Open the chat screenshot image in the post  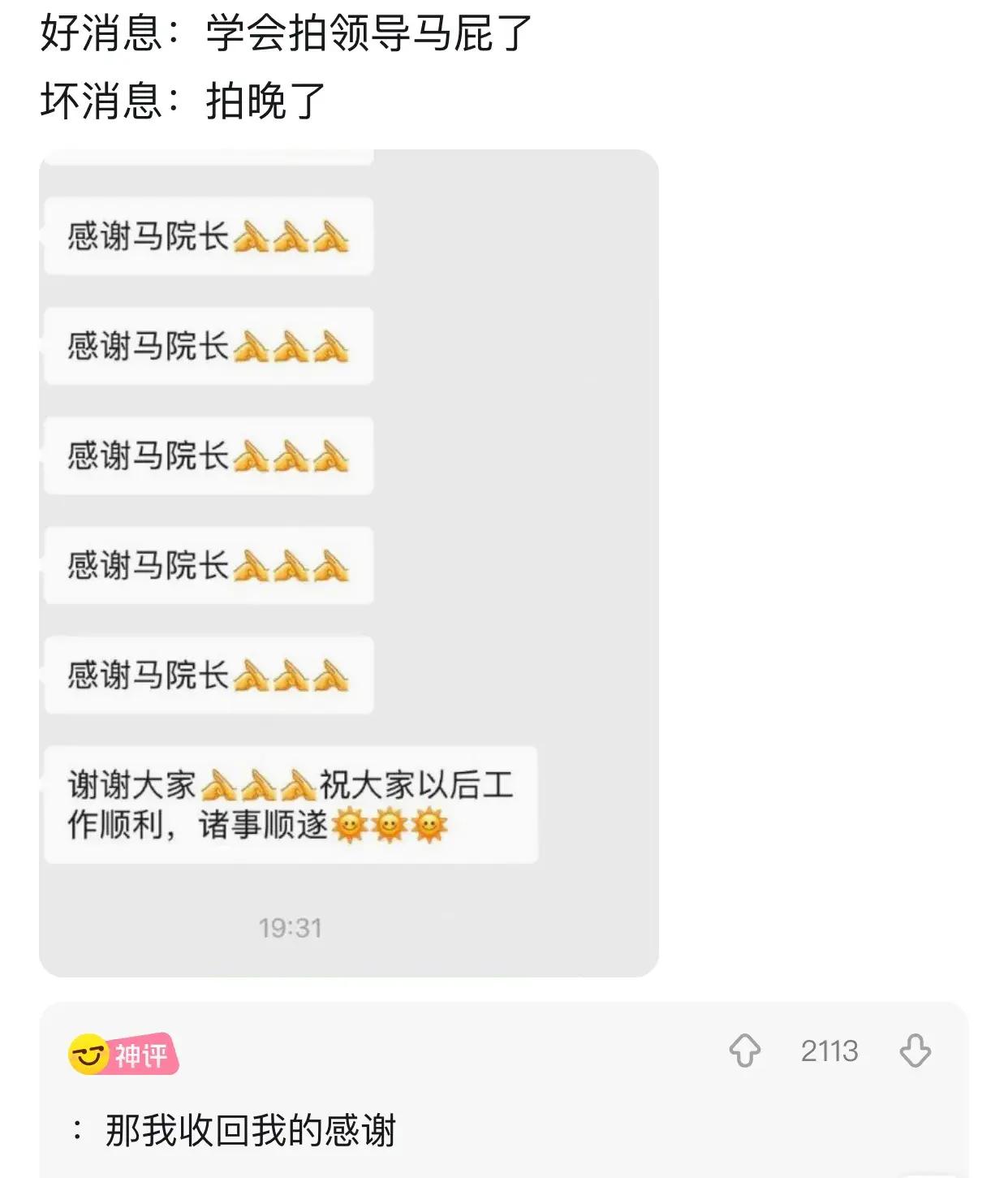(x=349, y=563)
